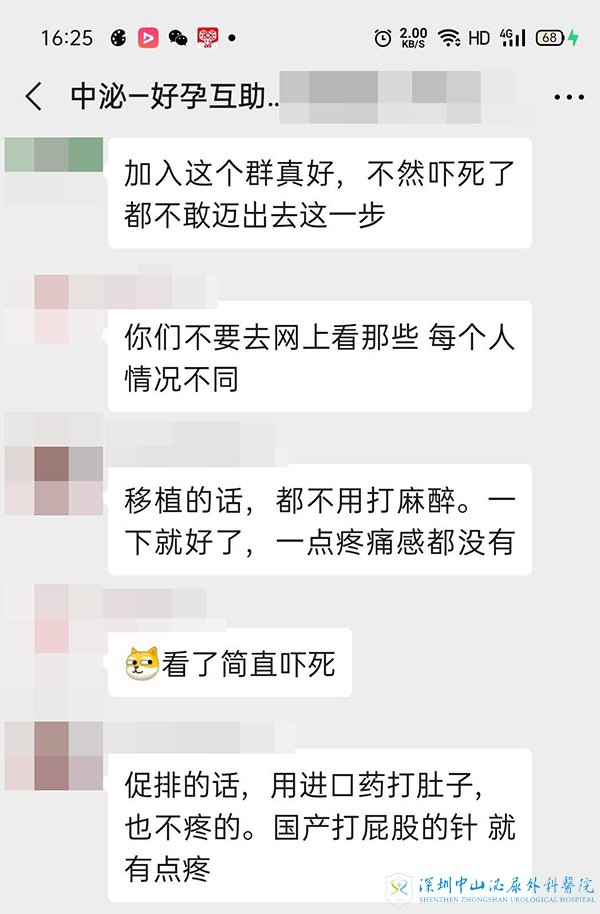600x914 pixels.
Task: Open the group chat's three-dot menu
Action: [568, 97]
